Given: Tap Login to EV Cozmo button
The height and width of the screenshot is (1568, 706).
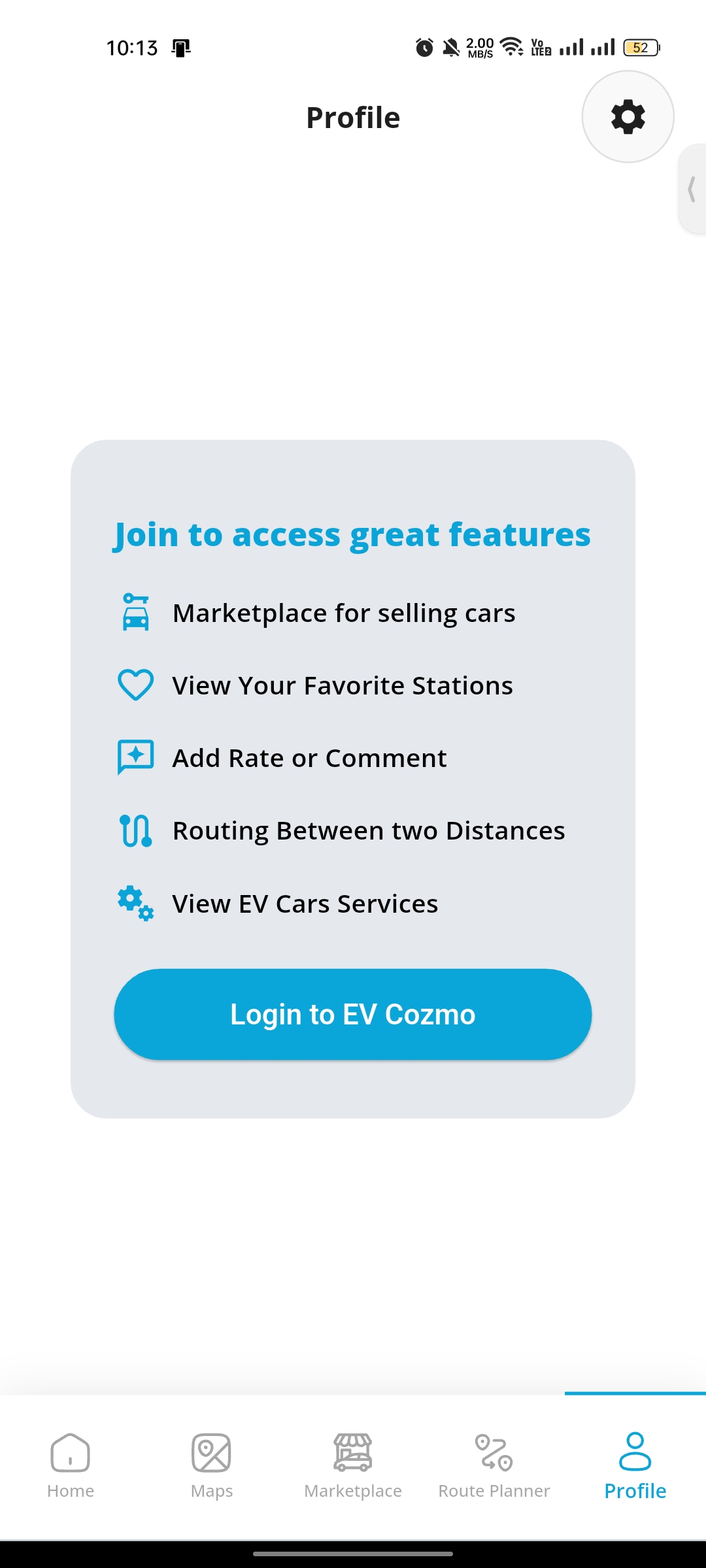Looking at the screenshot, I should click(x=353, y=1014).
